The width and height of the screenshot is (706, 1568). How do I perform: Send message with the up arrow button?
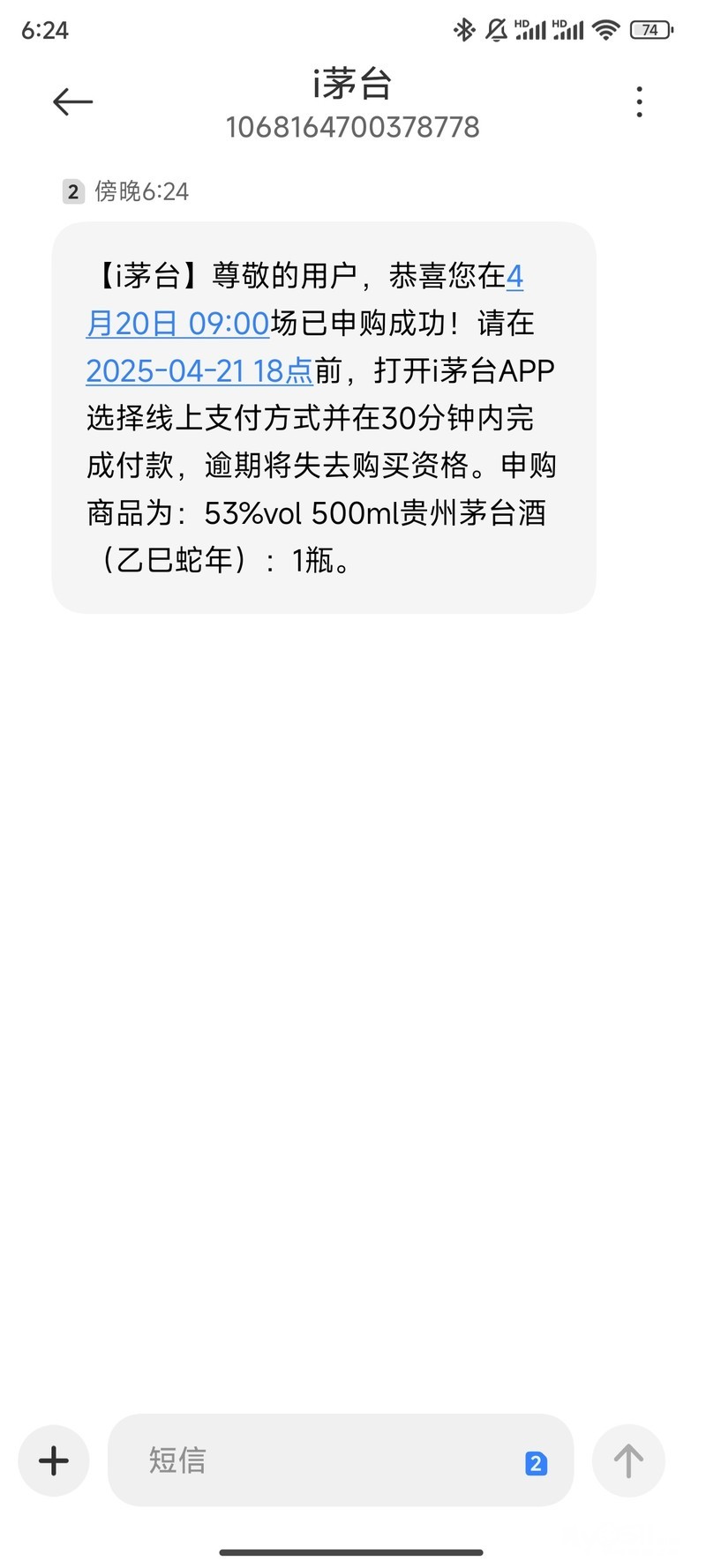628,1460
